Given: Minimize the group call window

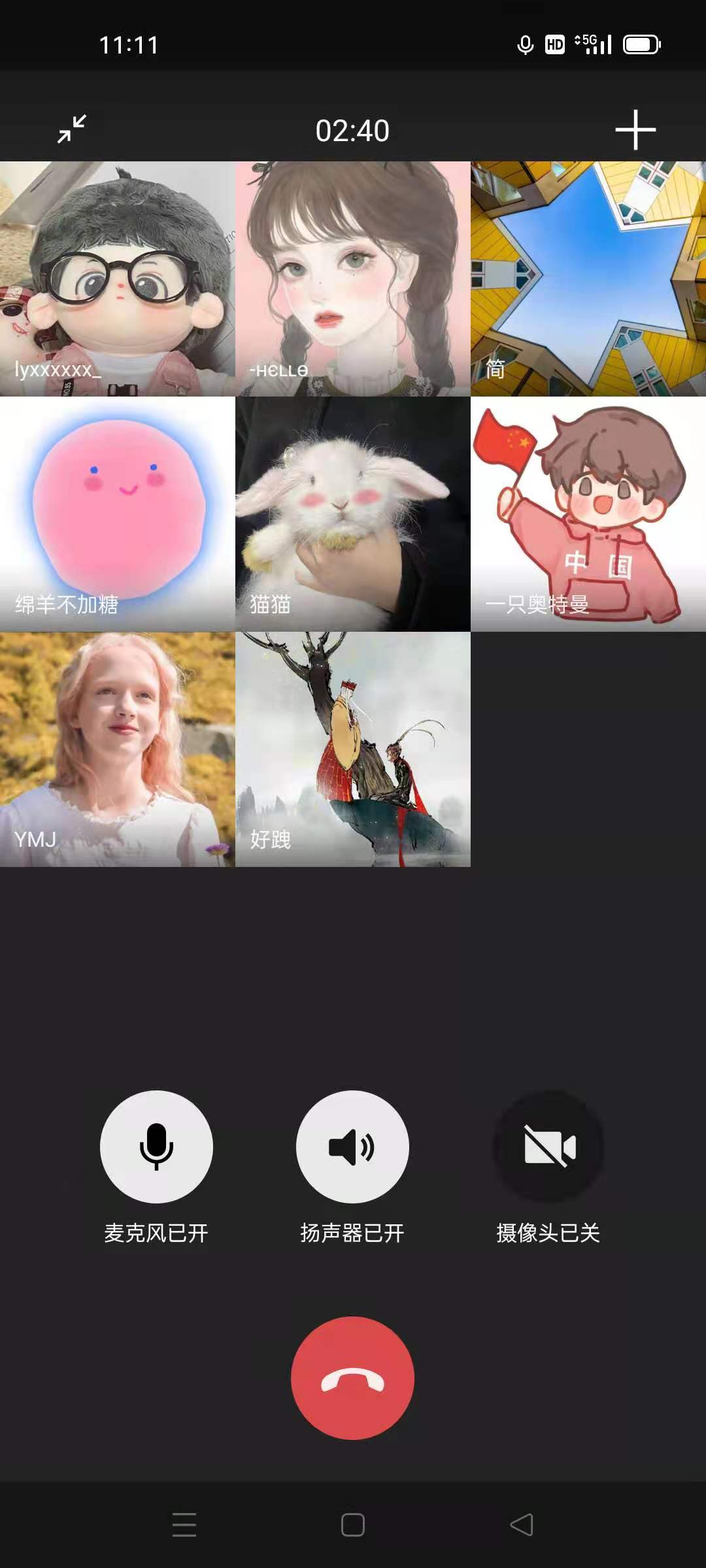Looking at the screenshot, I should point(72,129).
